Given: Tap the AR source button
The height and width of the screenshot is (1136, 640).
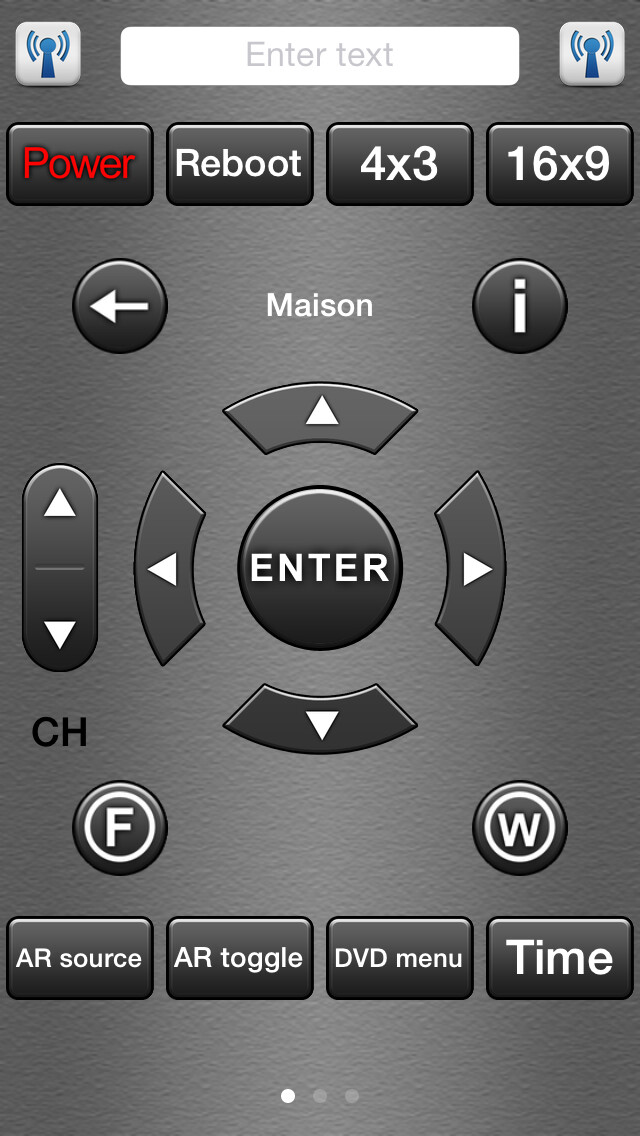Looking at the screenshot, I should 80,958.
